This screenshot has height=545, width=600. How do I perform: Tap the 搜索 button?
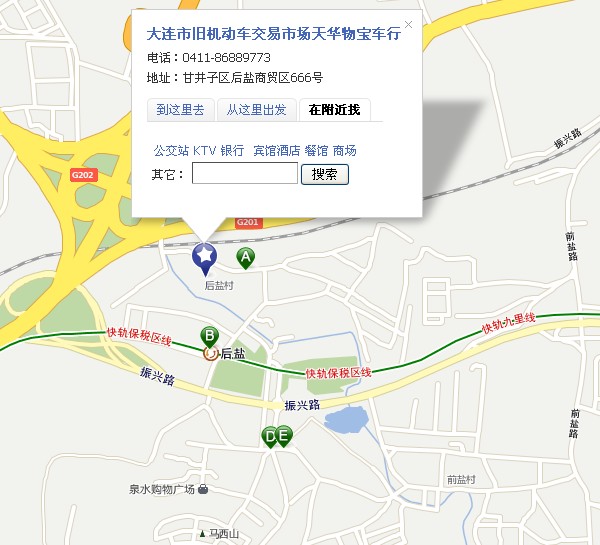[x=325, y=174]
